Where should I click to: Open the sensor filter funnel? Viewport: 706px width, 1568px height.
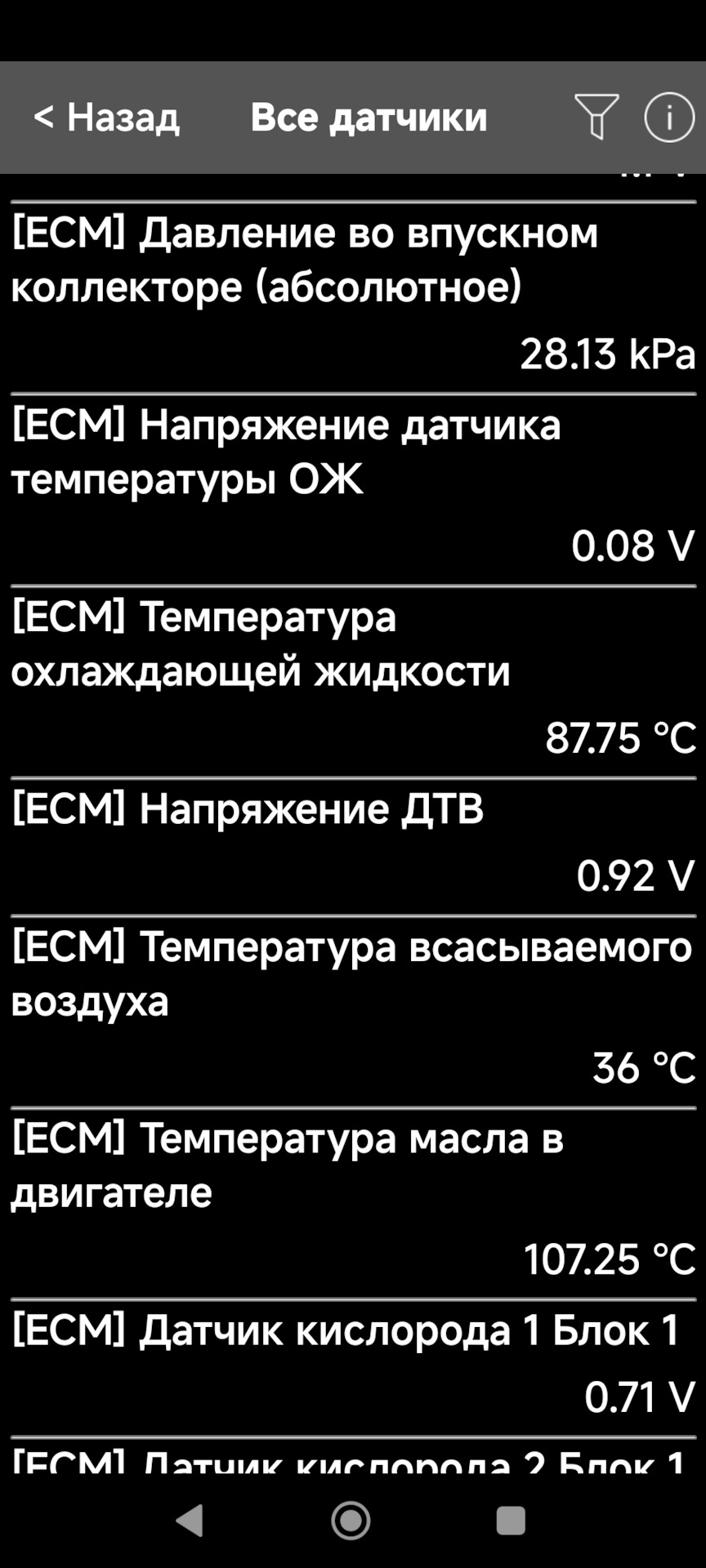597,117
